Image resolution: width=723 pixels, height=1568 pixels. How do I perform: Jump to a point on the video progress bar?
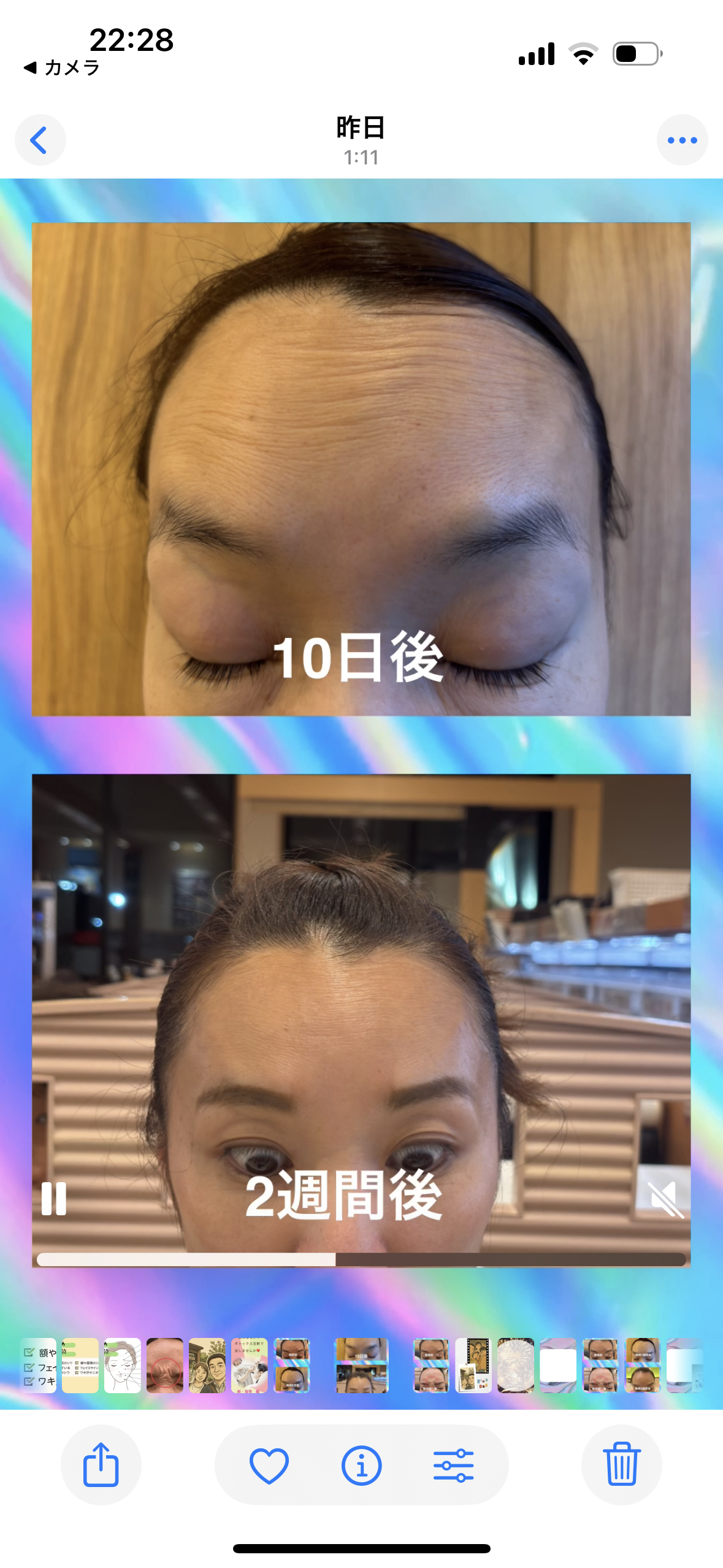491,1259
